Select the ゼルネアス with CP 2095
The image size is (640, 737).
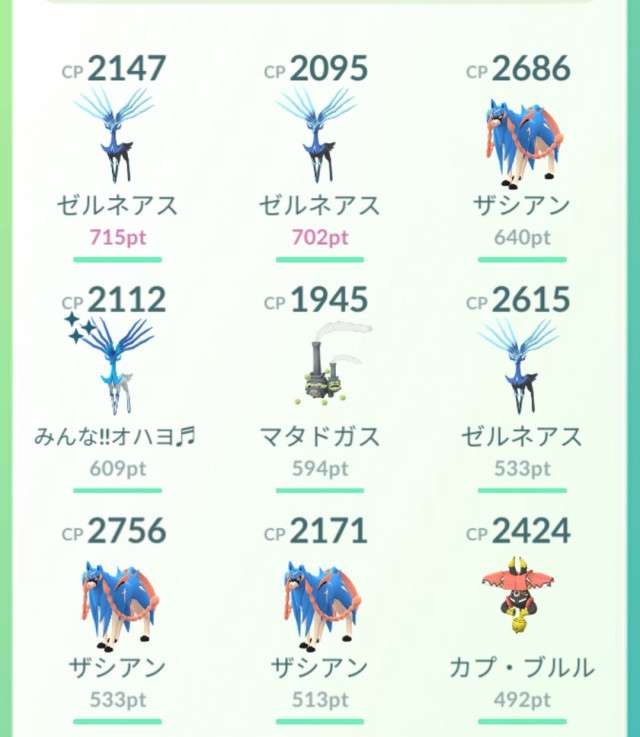[319, 140]
